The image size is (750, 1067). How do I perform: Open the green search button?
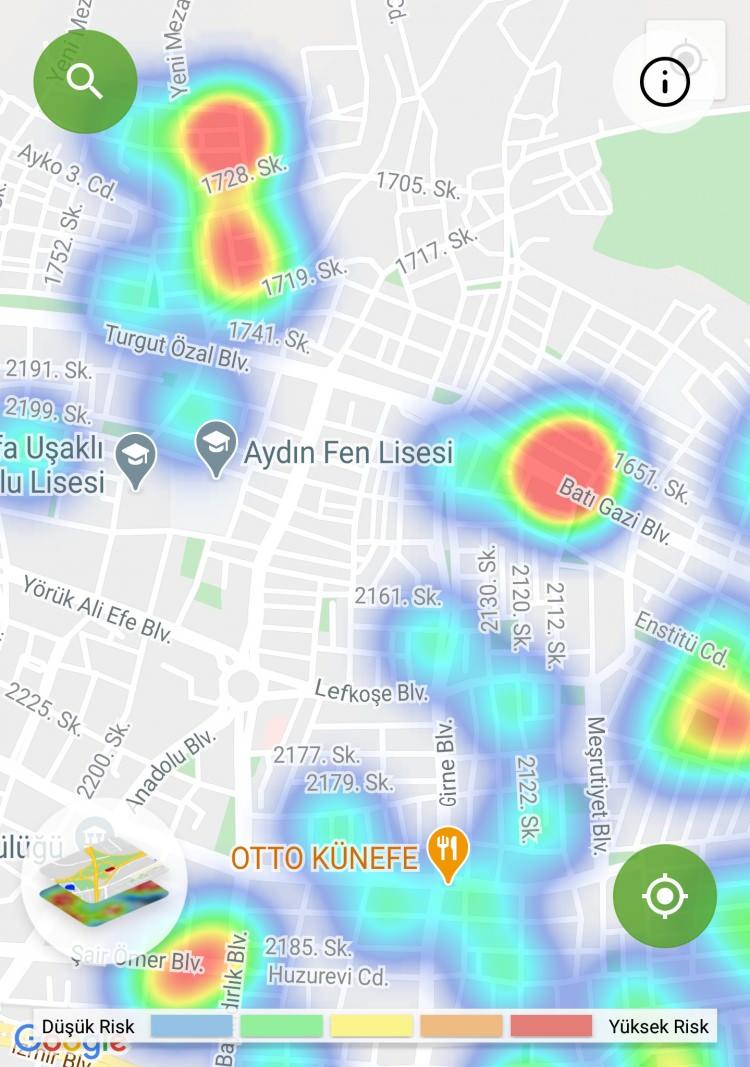[85, 82]
